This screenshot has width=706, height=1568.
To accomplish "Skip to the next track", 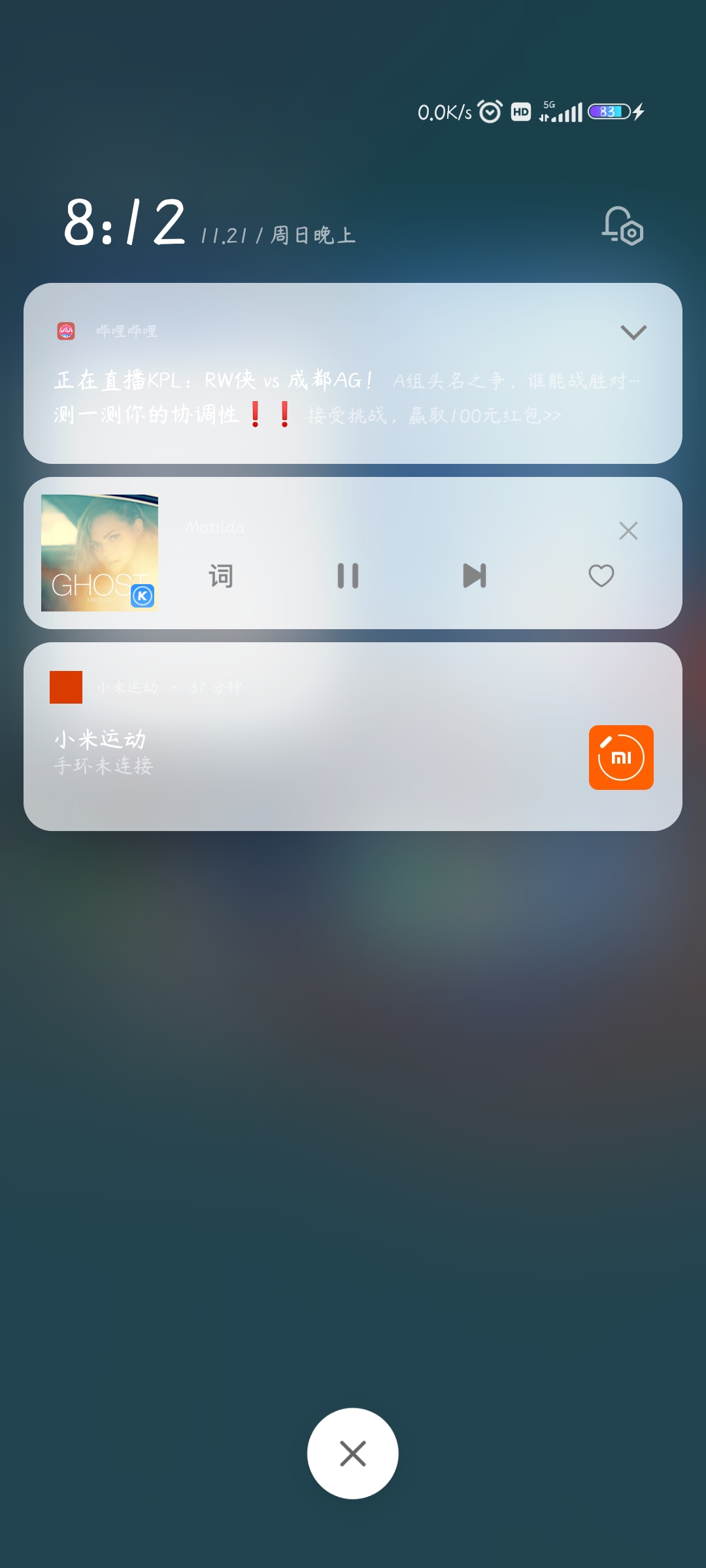I will click(475, 576).
